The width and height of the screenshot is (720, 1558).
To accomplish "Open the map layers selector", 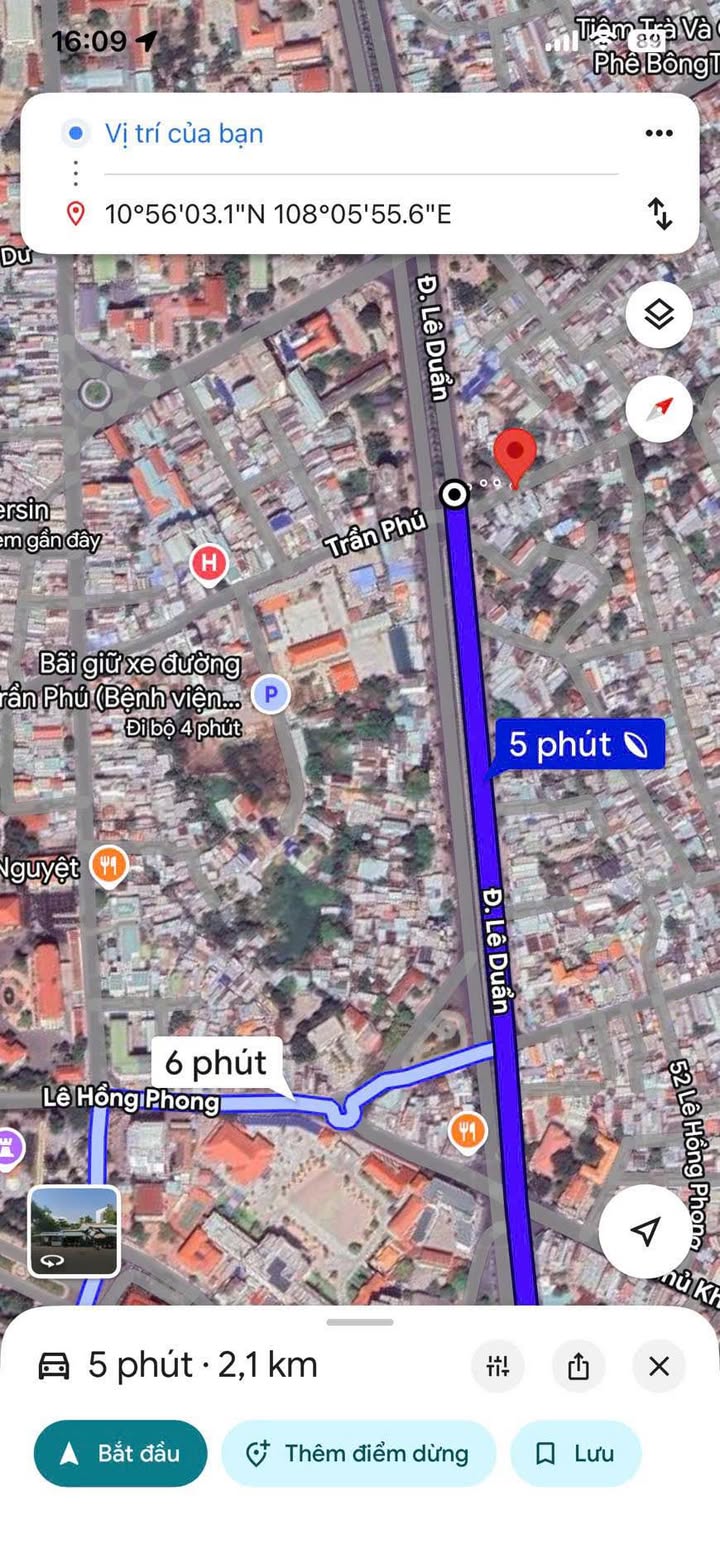I will coord(659,315).
